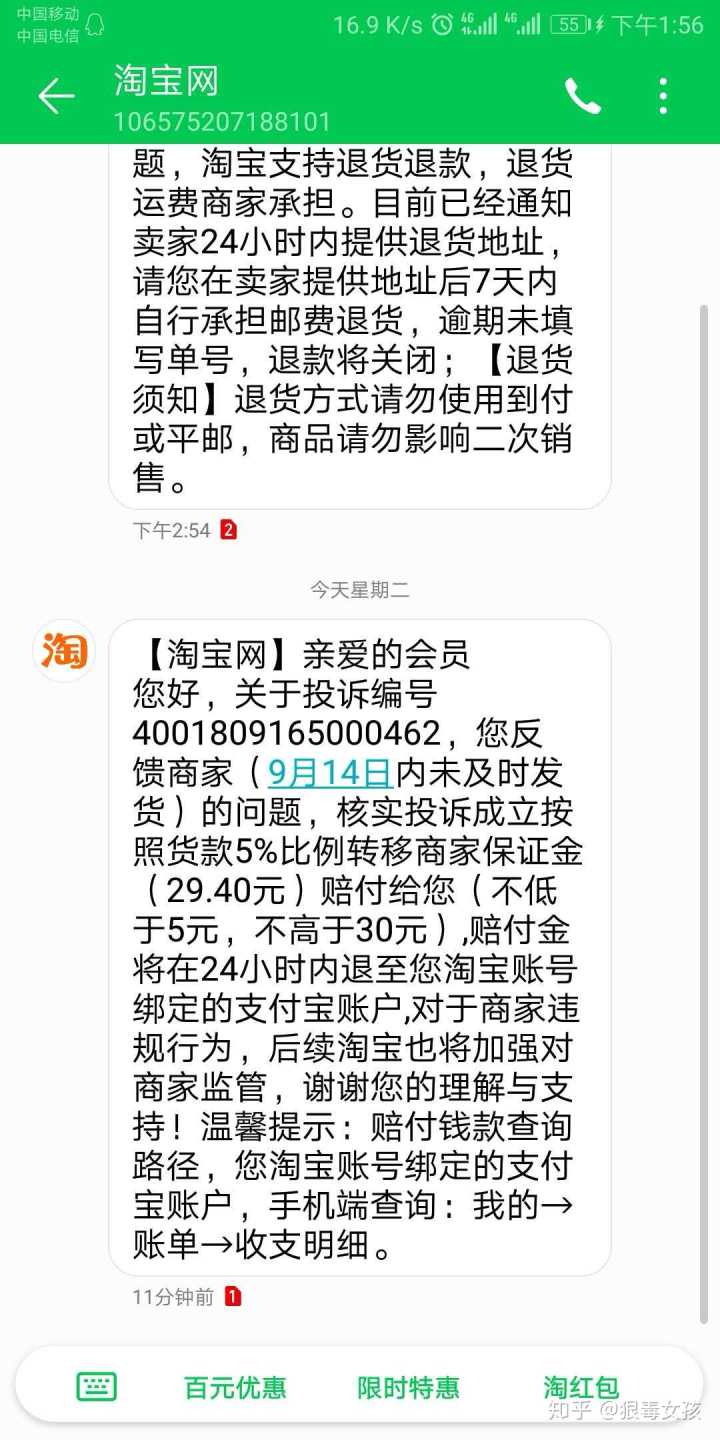
Task: Call the 淘宝网 sender number
Action: [583, 96]
